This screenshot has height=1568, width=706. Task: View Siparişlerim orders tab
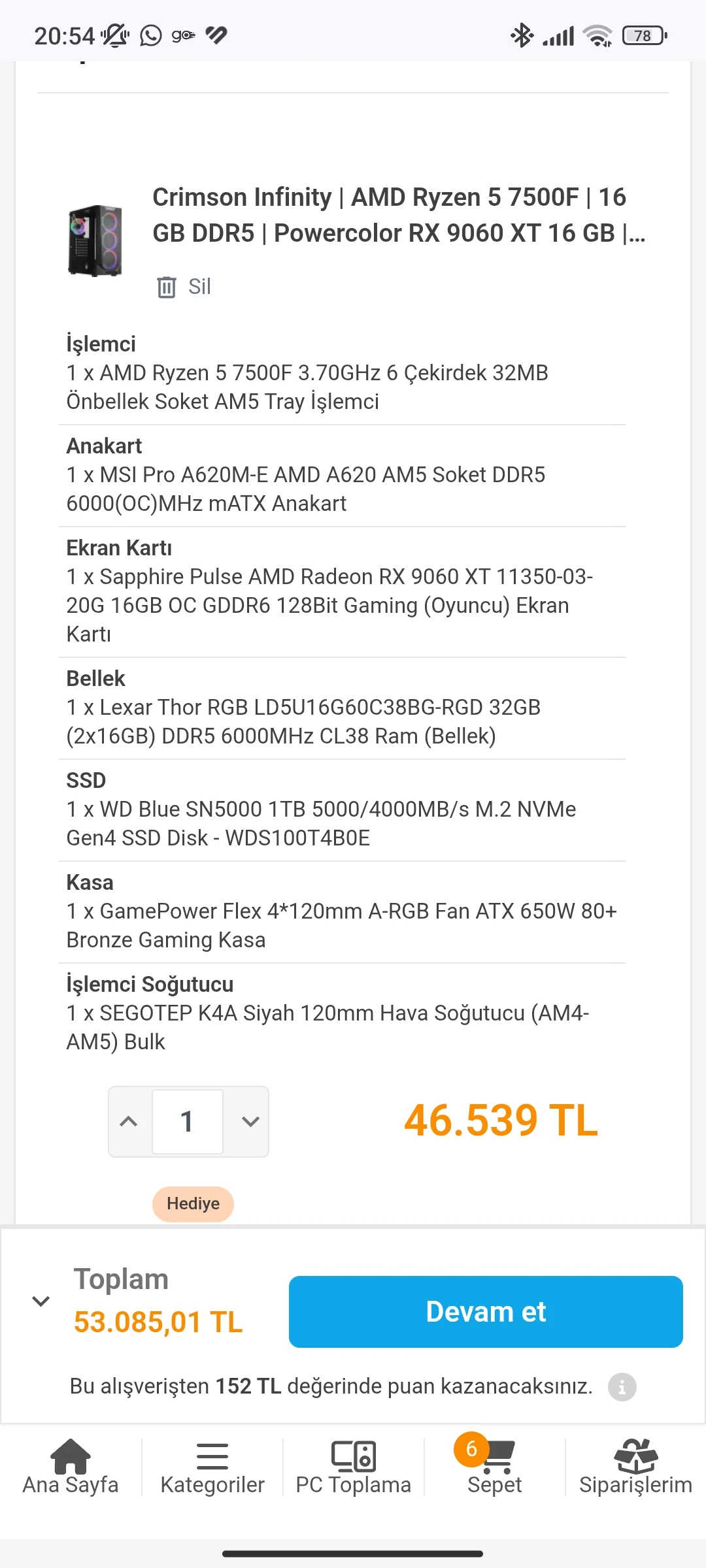coord(635,1467)
